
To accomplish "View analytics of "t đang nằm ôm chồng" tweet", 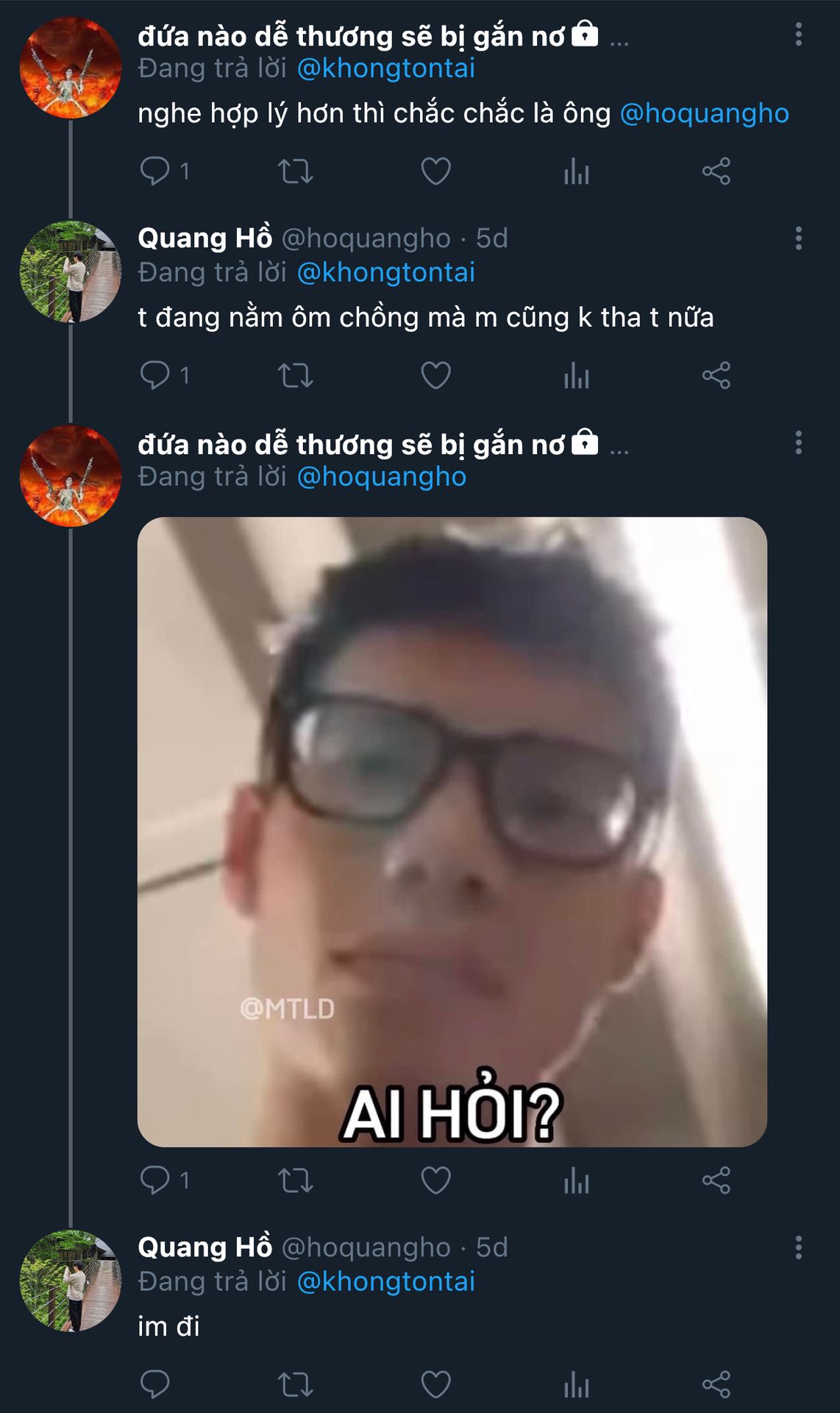I will click(x=576, y=375).
